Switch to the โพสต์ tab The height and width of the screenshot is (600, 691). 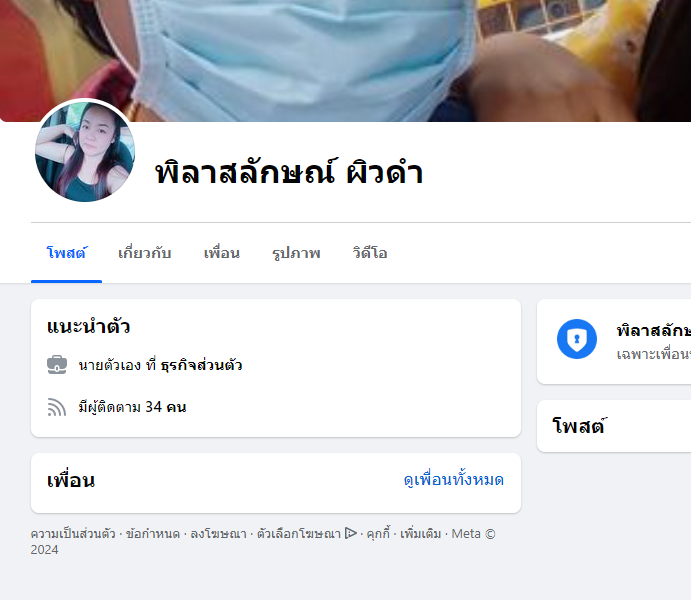tap(66, 253)
